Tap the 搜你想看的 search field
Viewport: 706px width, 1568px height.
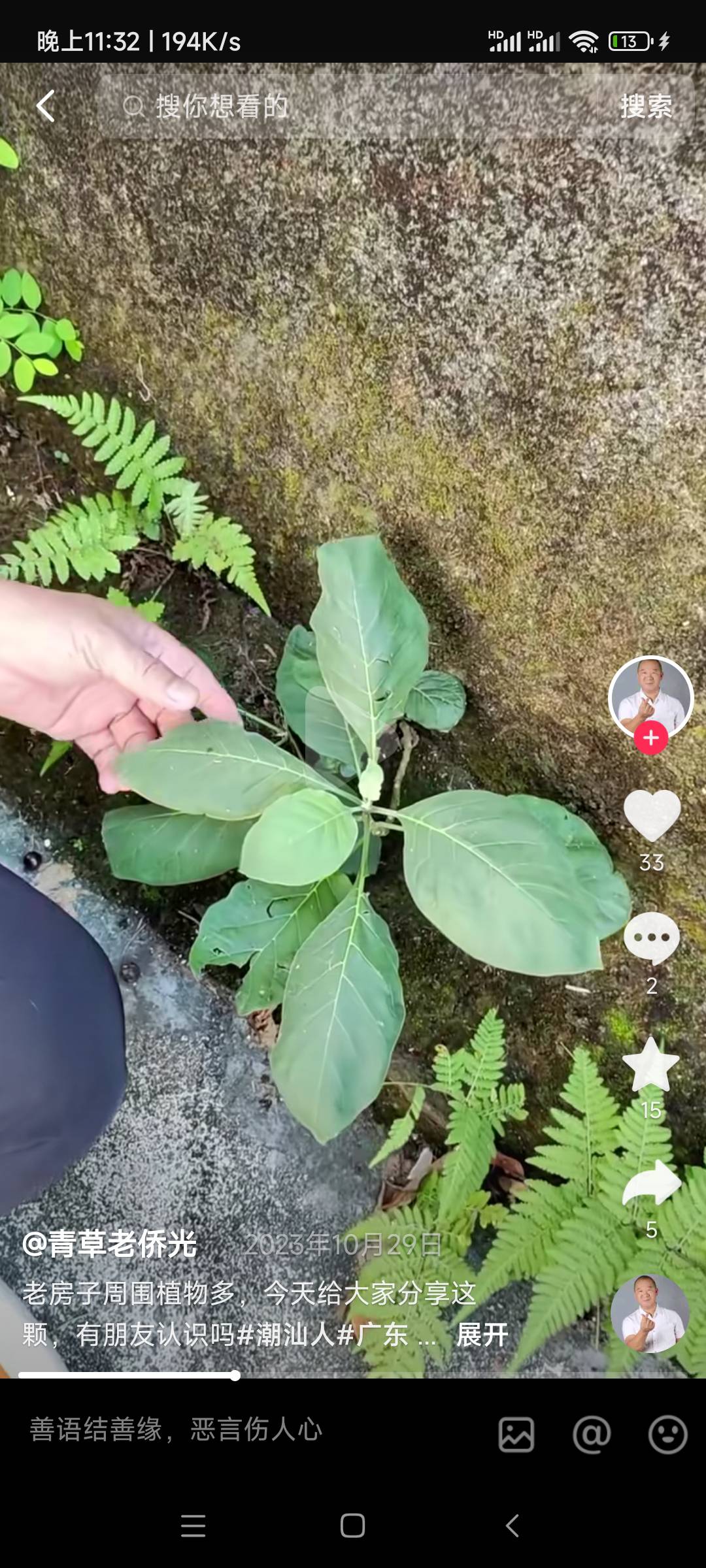[x=346, y=106]
